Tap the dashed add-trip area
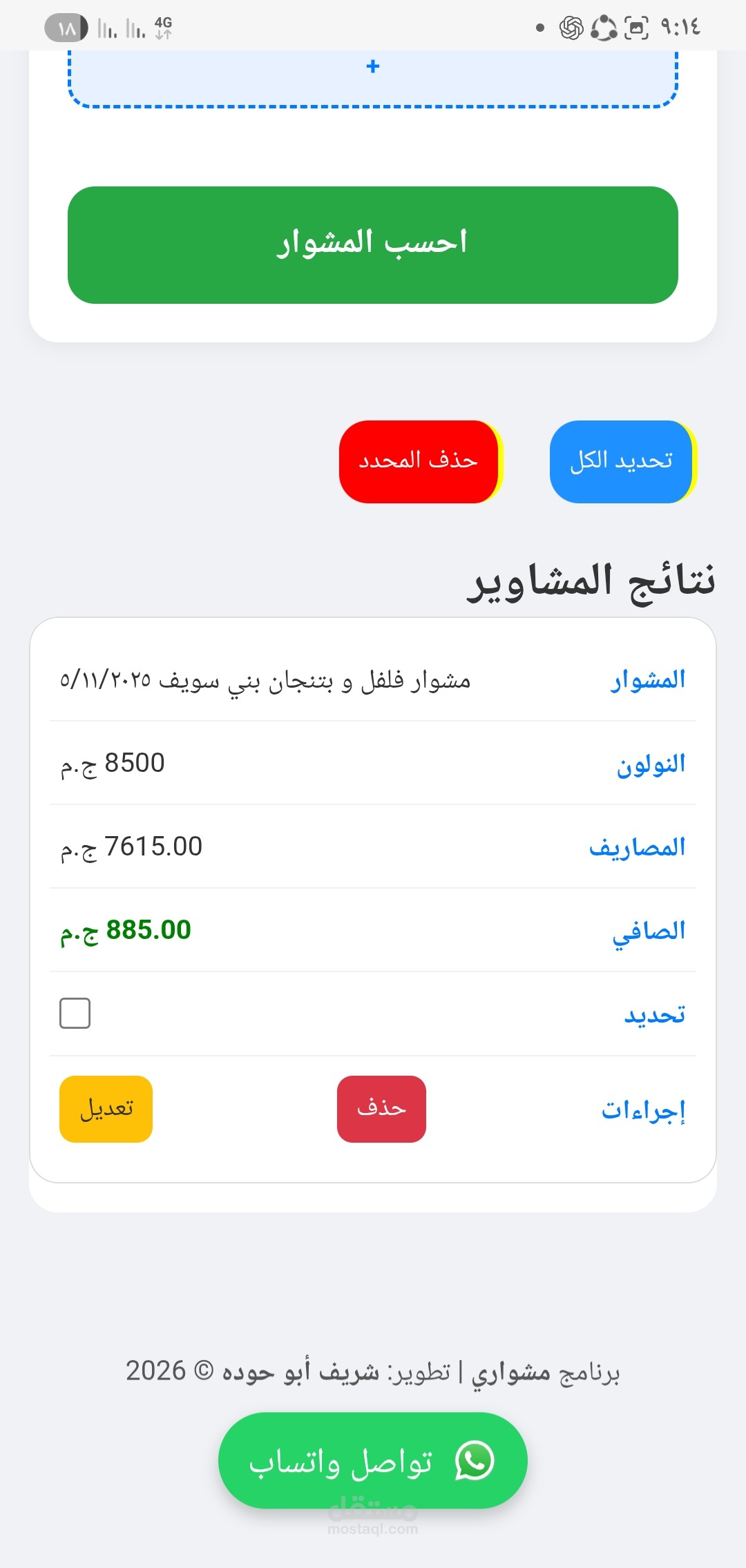 pyautogui.click(x=372, y=76)
